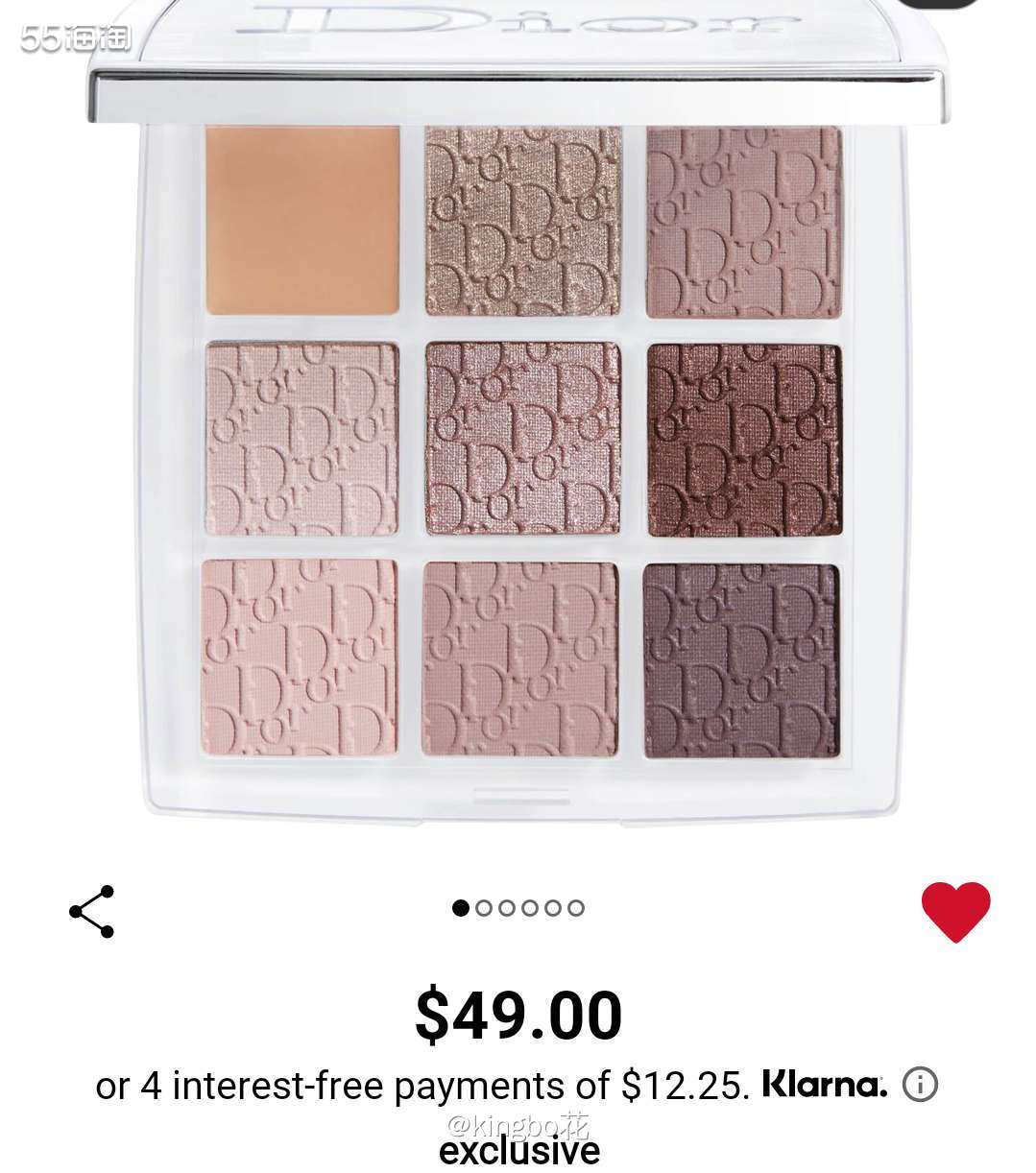Open the Klarna payment info icon
Screen dimensions: 1036x1173
920,1085
